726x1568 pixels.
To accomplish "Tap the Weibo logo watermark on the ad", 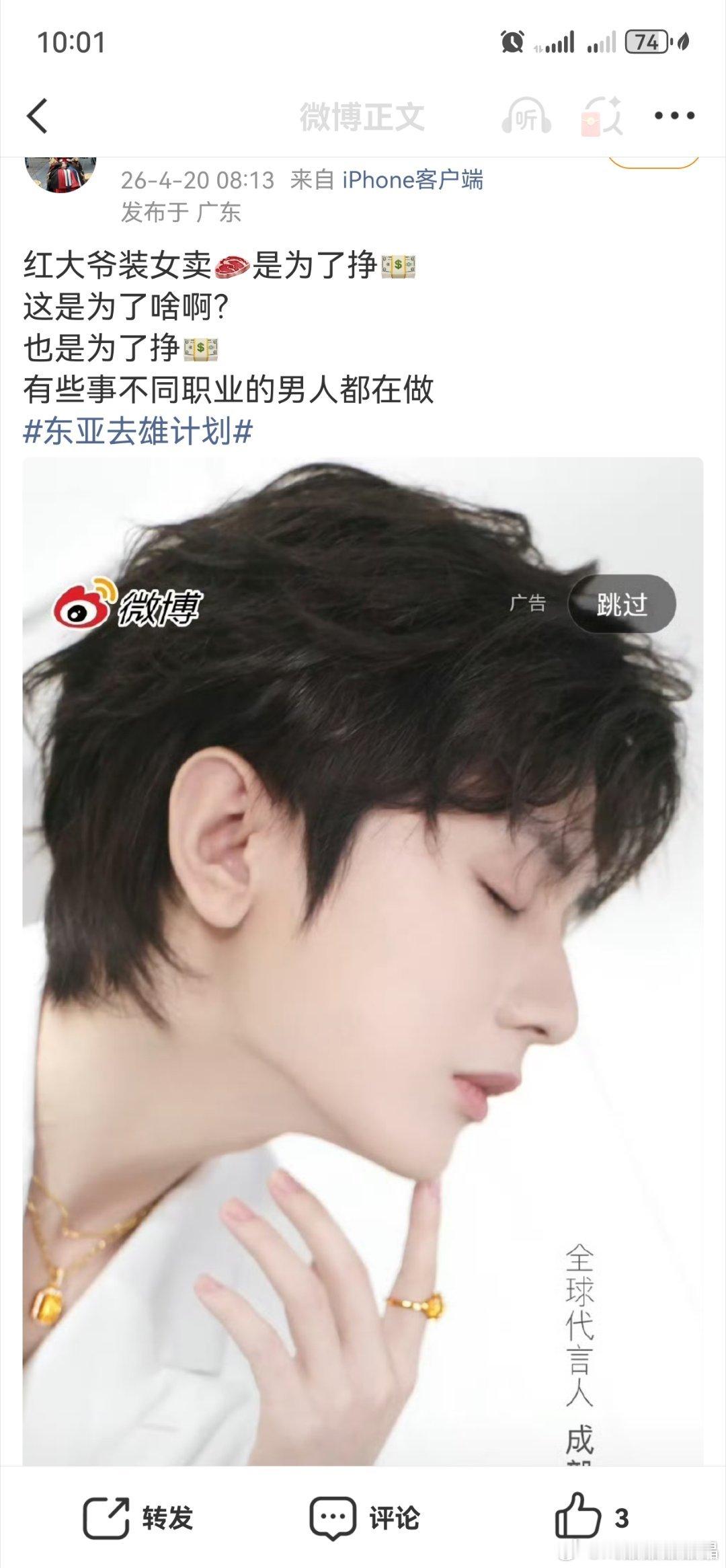I will point(120,605).
